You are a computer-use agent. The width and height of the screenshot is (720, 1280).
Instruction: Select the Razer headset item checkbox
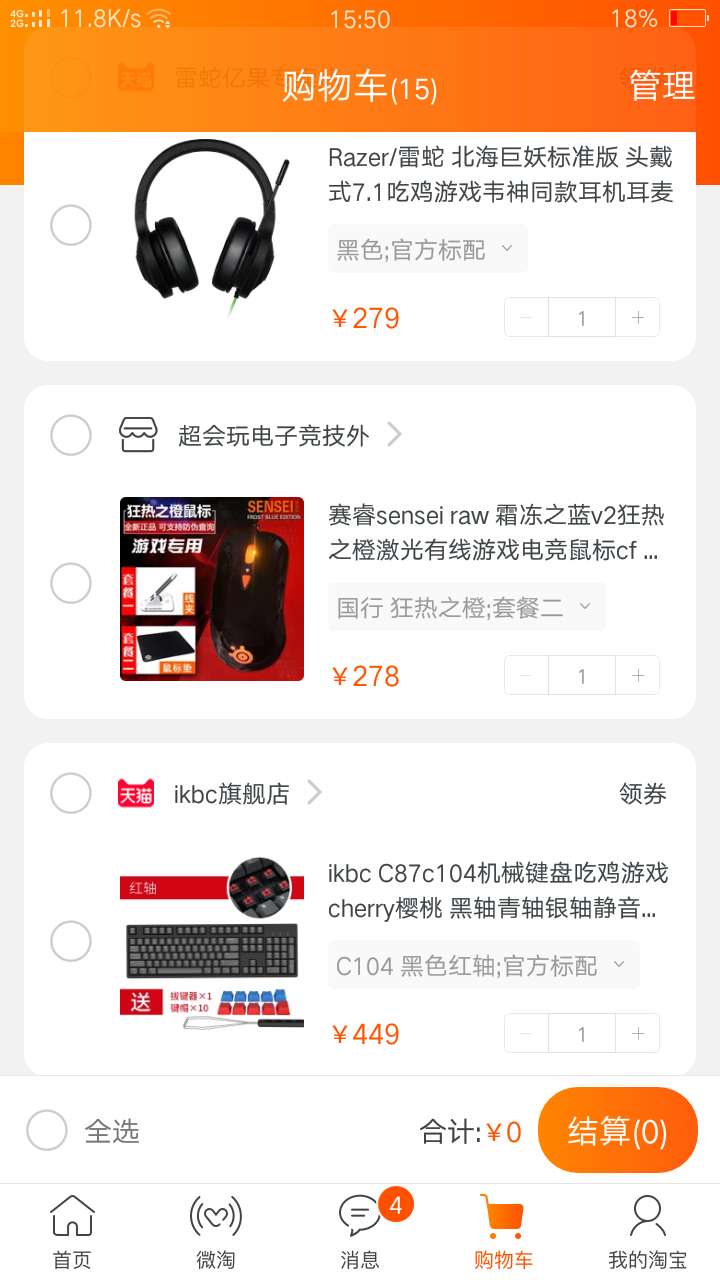(x=71, y=225)
